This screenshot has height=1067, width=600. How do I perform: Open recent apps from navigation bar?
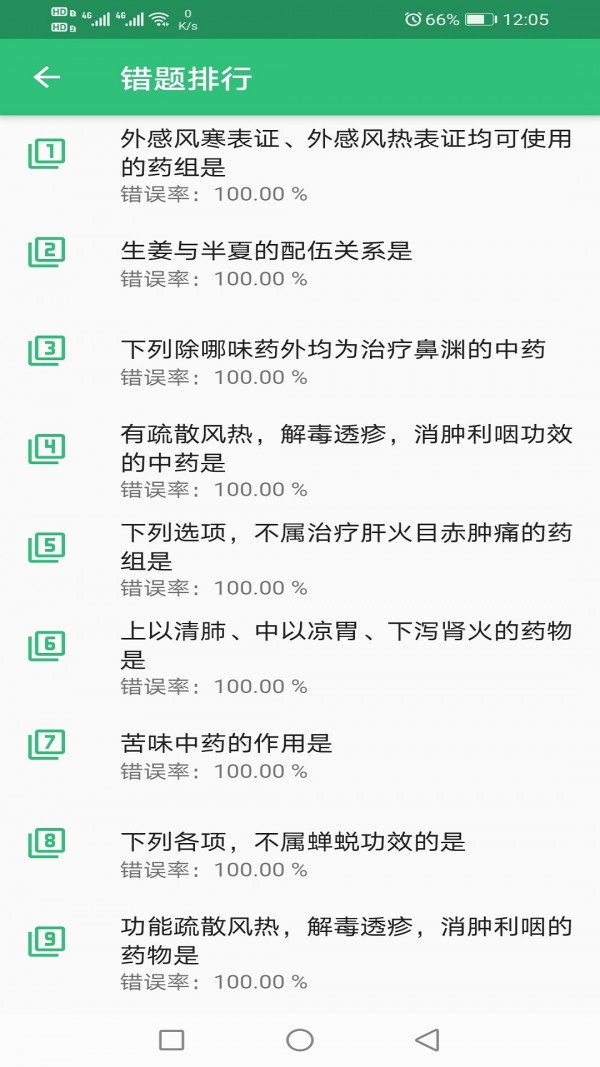pos(172,1040)
